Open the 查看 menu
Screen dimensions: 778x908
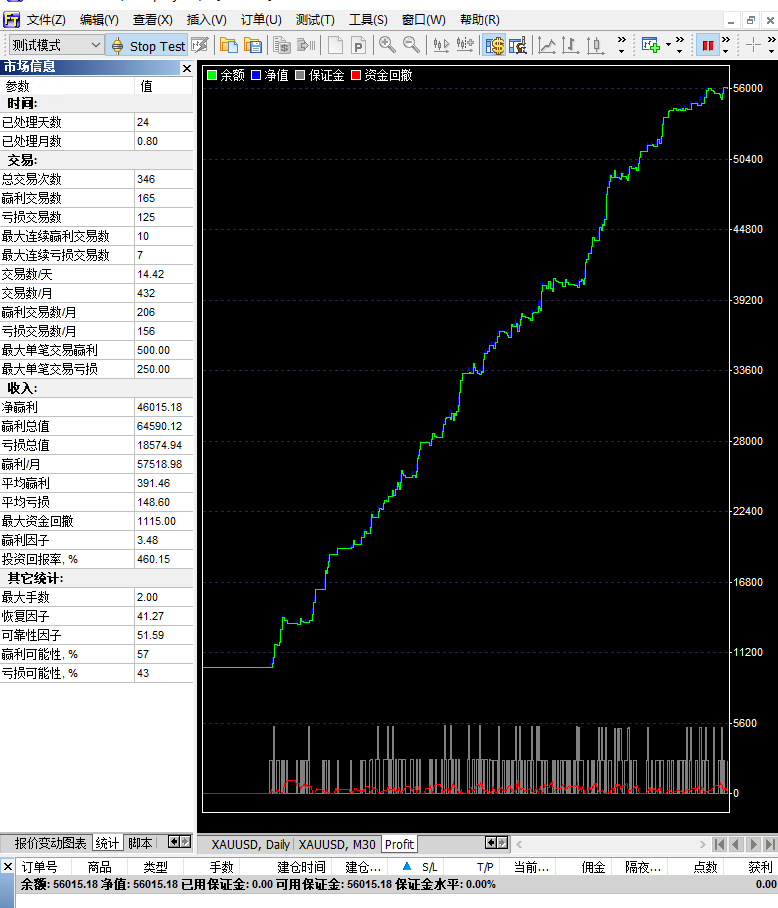coord(152,20)
